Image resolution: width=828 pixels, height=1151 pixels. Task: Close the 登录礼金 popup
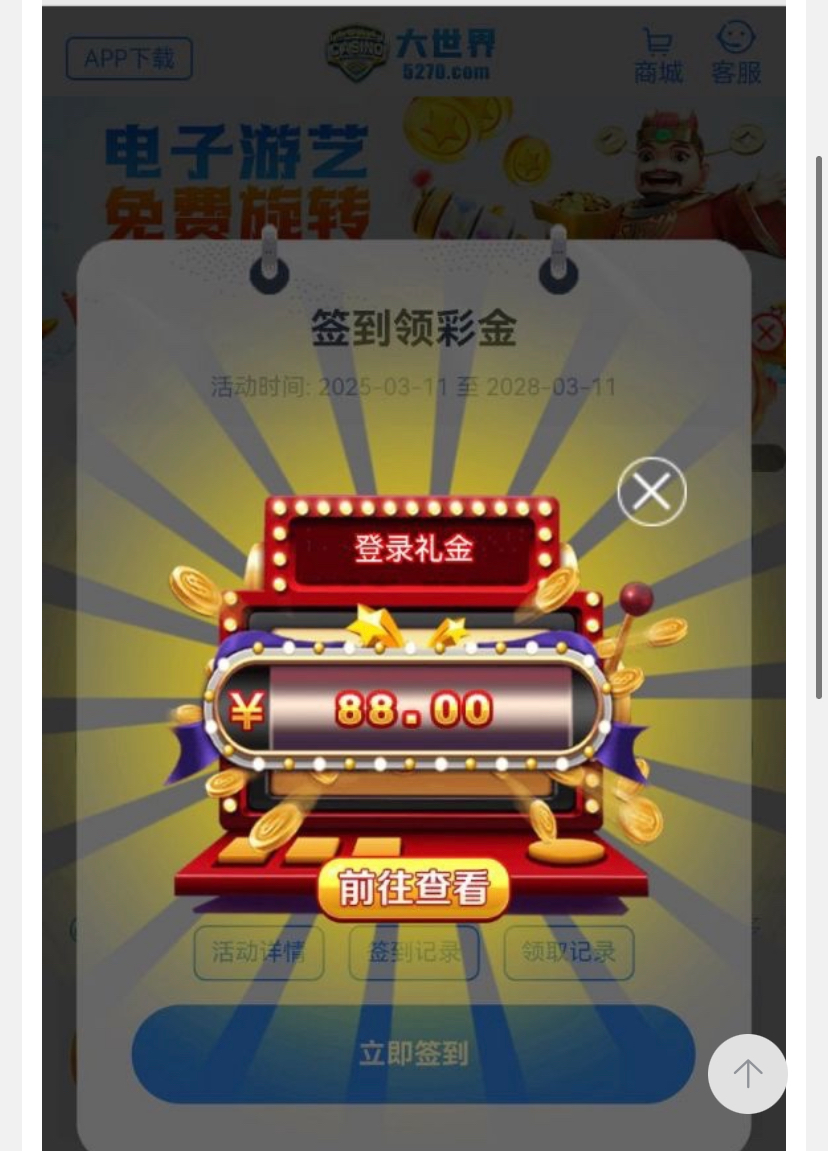tap(651, 491)
